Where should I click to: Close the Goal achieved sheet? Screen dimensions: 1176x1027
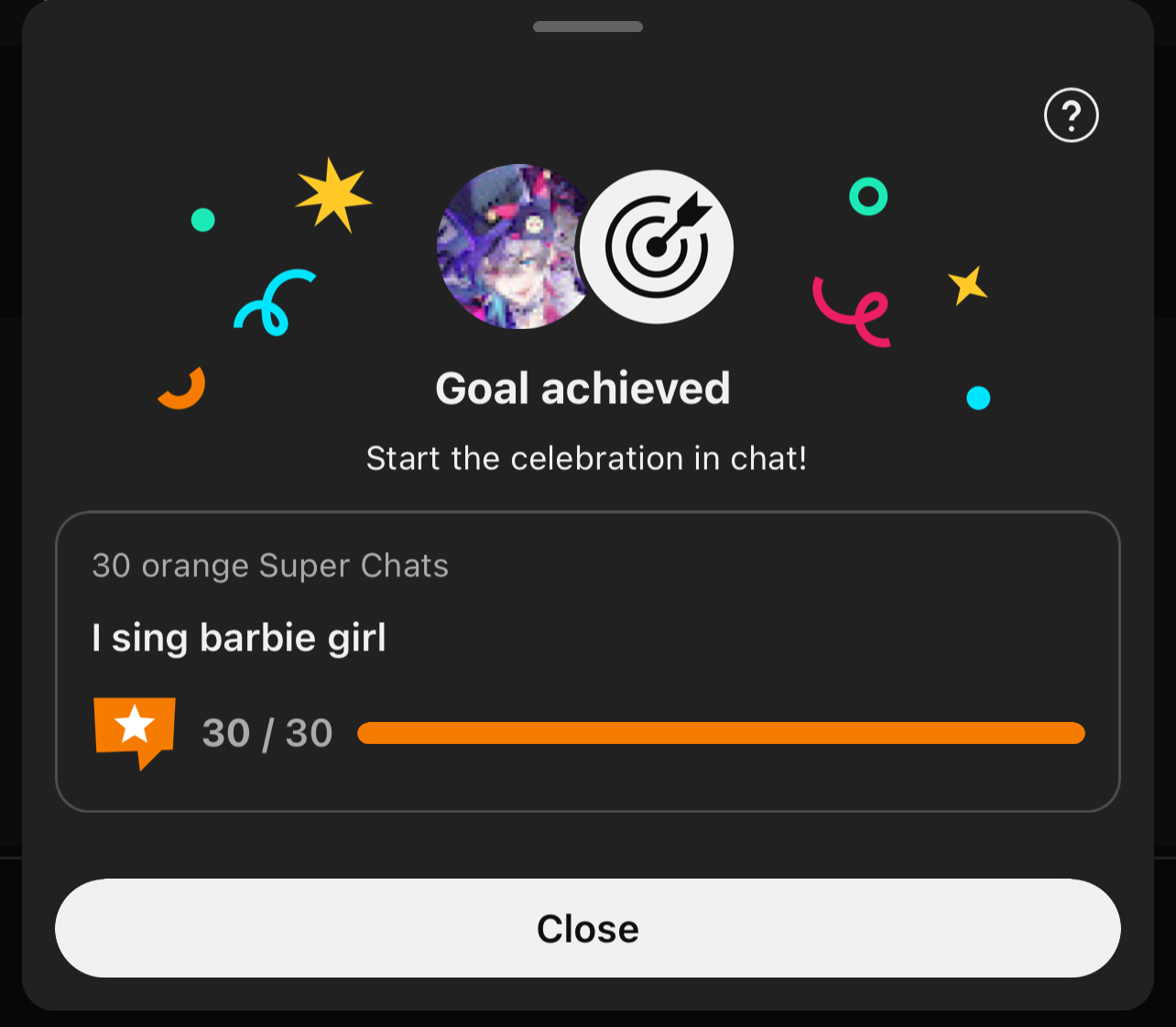[587, 928]
